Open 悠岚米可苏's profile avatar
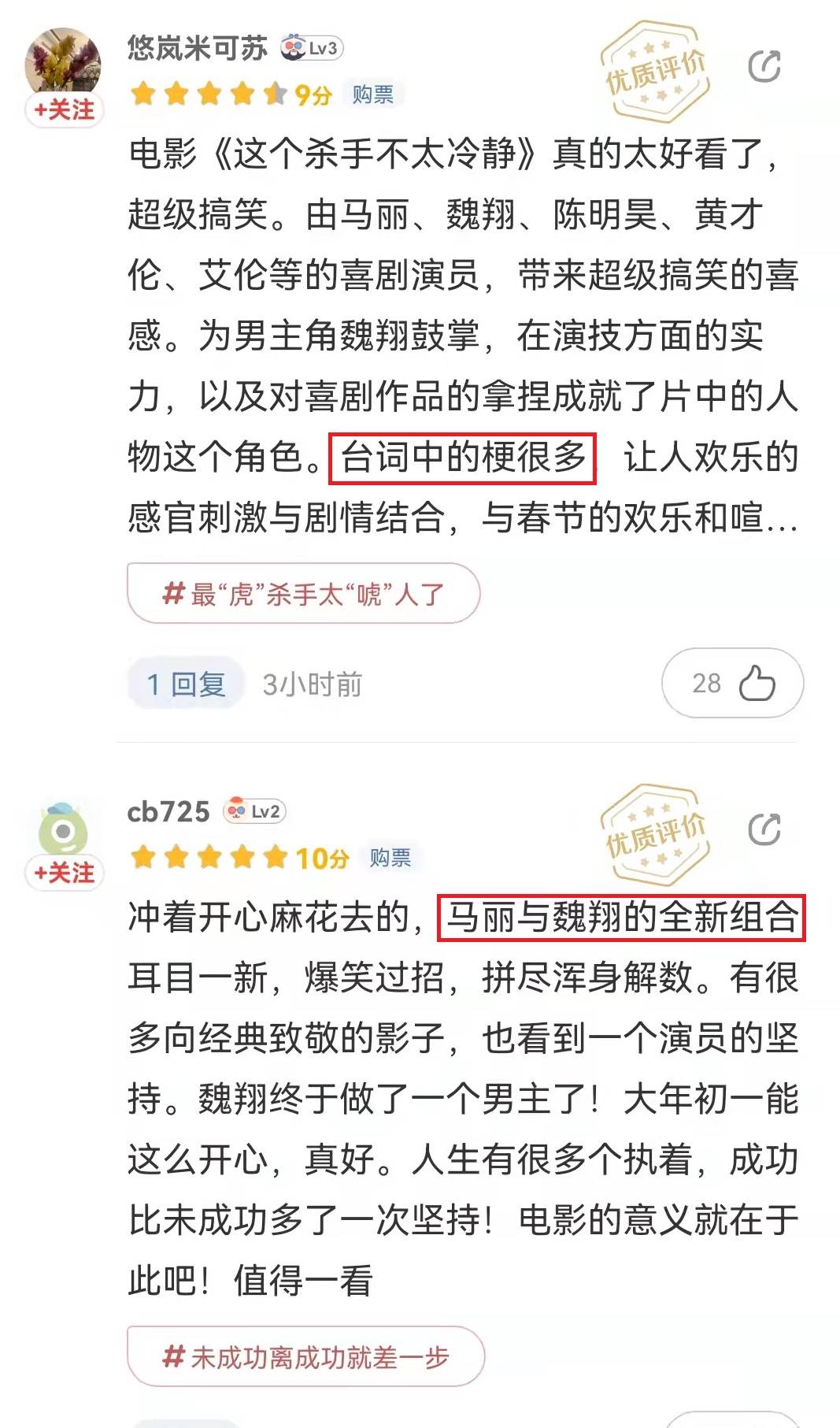Viewport: 840px width, 1428px height. coord(63,61)
